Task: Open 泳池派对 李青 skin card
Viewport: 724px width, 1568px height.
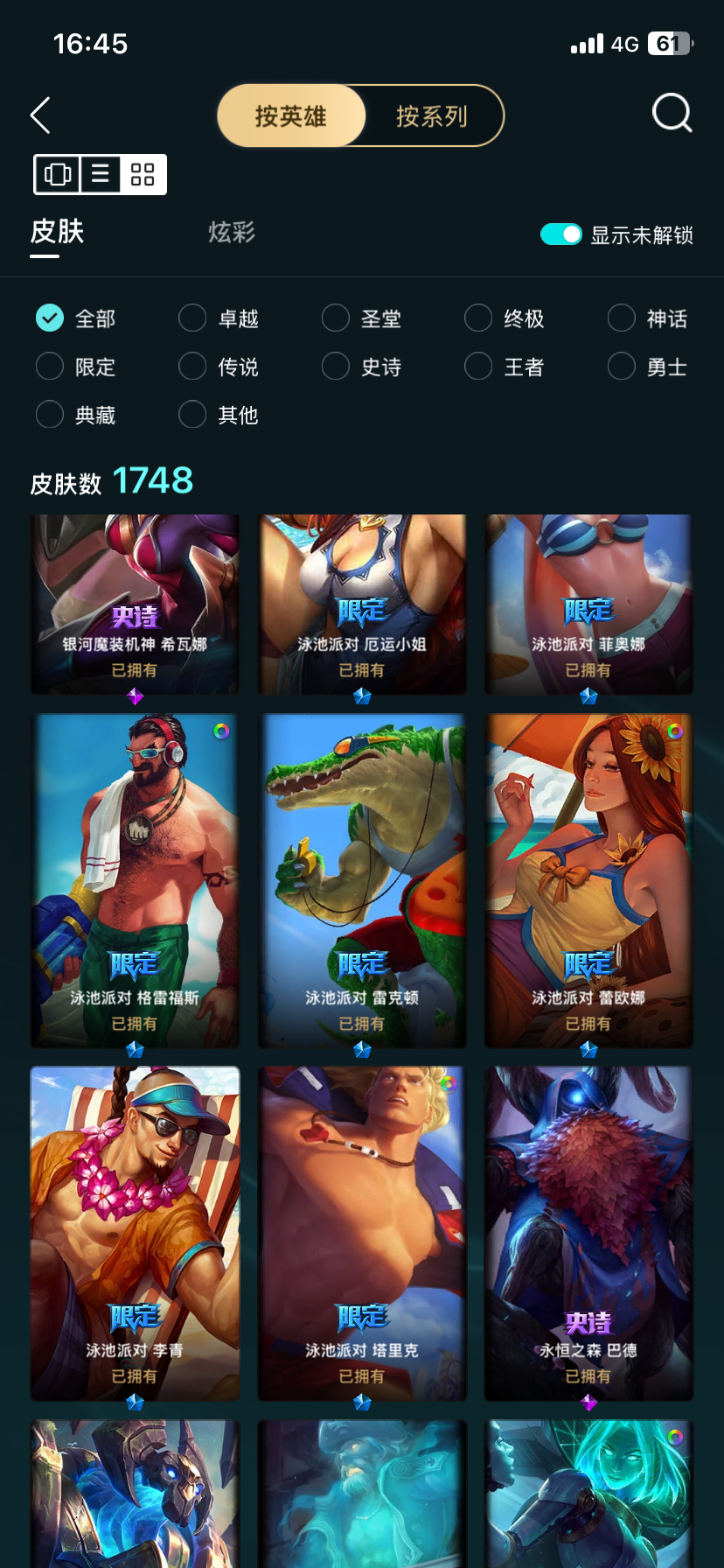Action: click(x=135, y=1233)
